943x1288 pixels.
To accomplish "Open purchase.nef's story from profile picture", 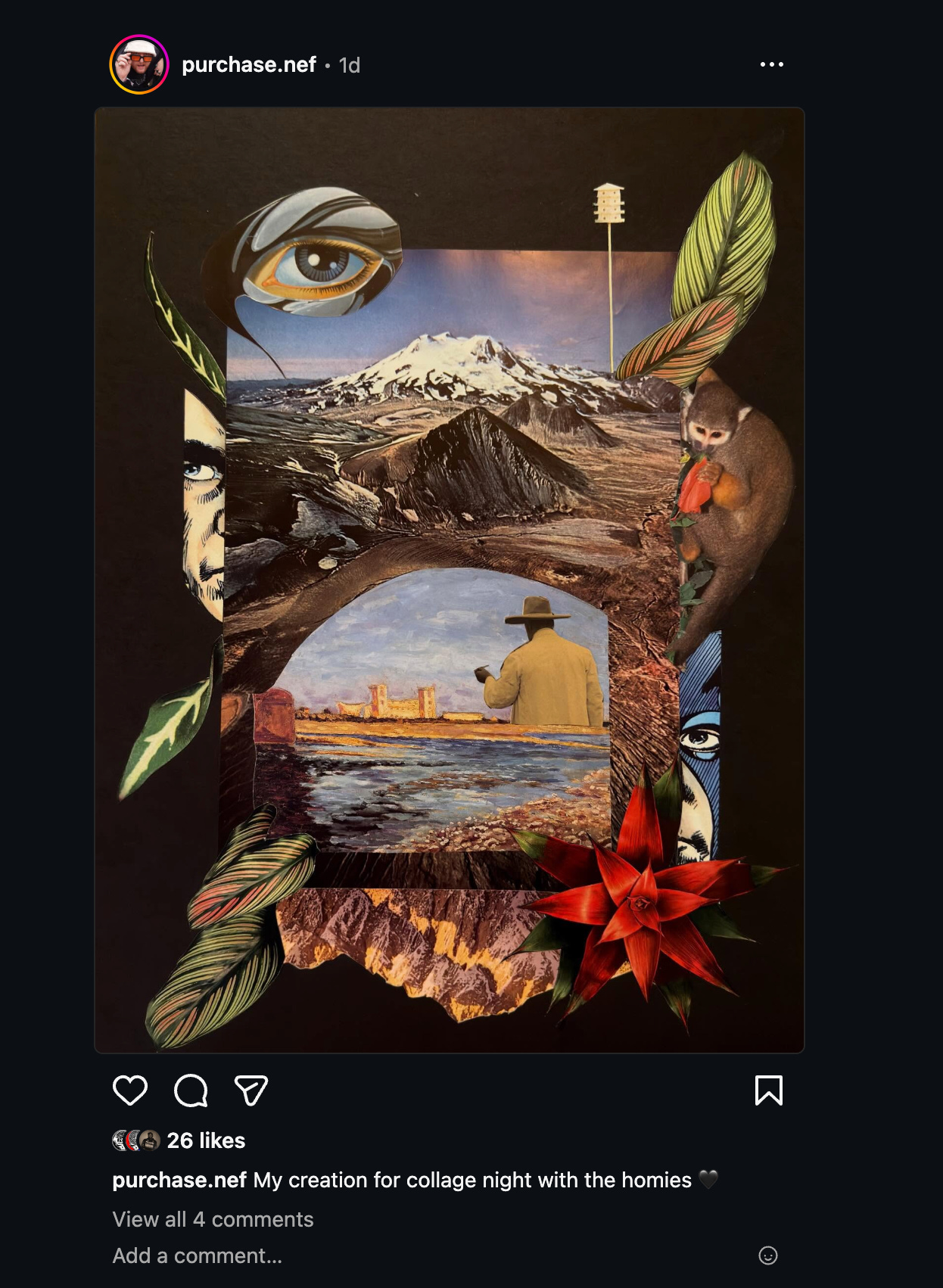I will tap(139, 64).
